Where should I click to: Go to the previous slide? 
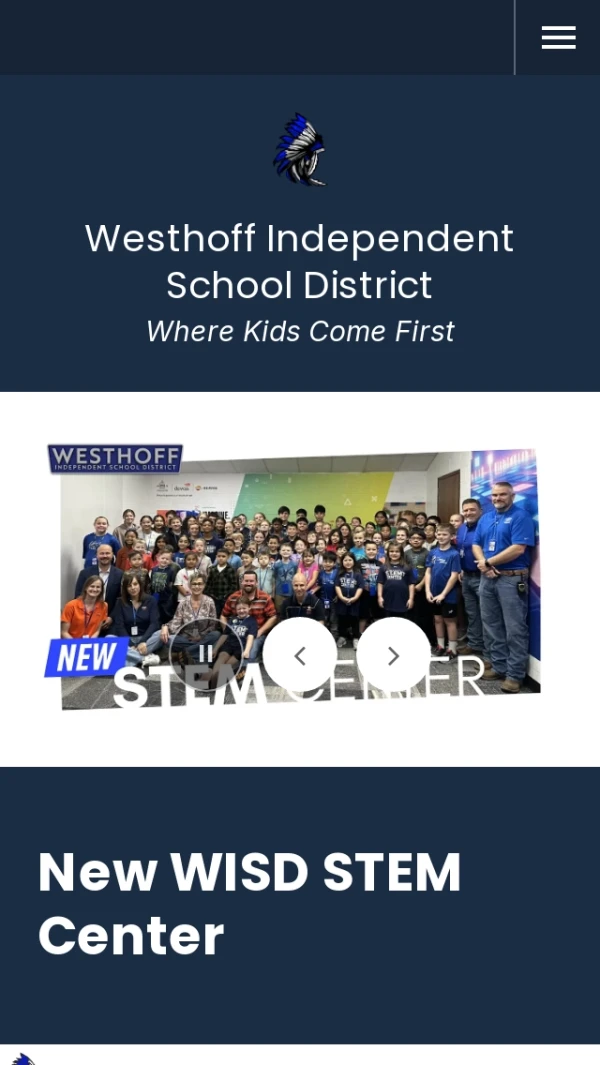(x=300, y=655)
